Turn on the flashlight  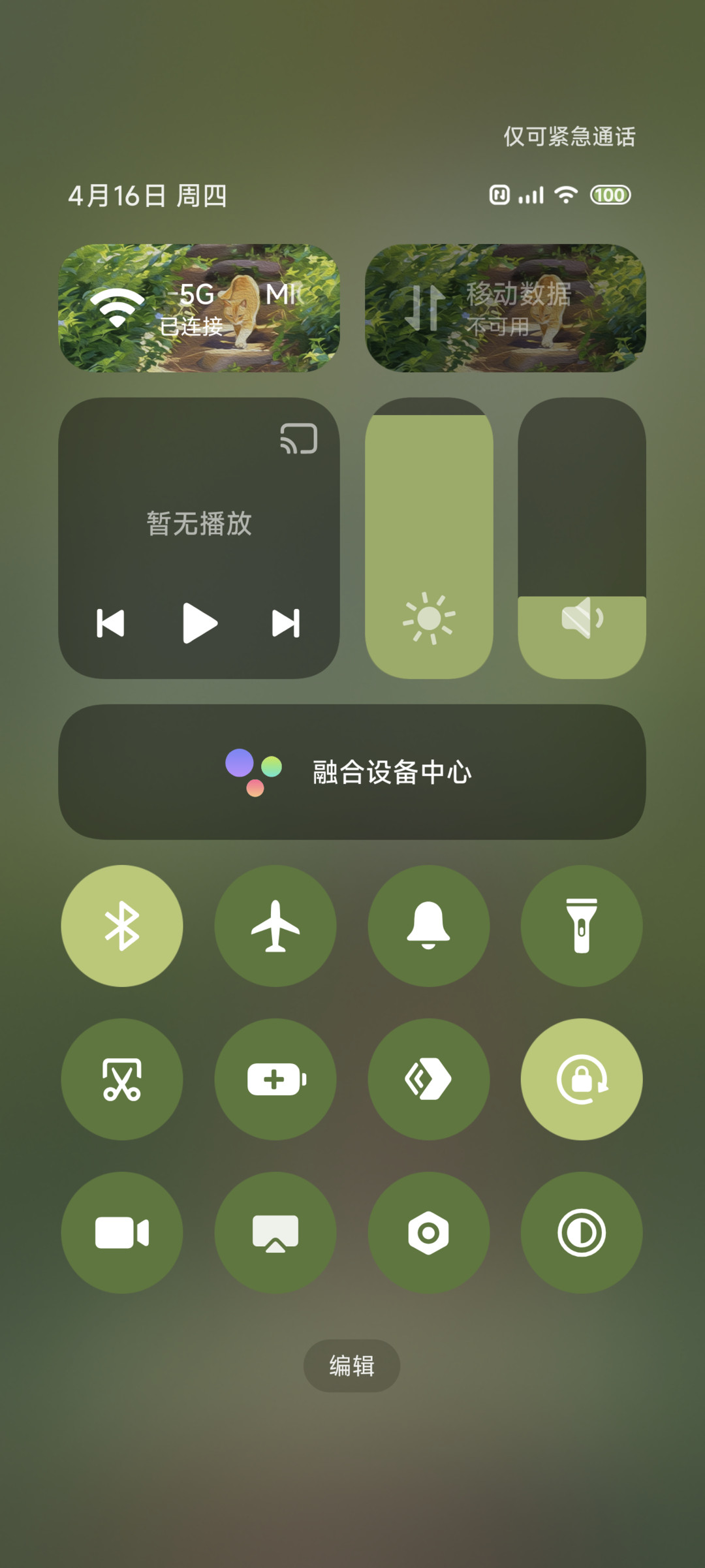tap(582, 926)
